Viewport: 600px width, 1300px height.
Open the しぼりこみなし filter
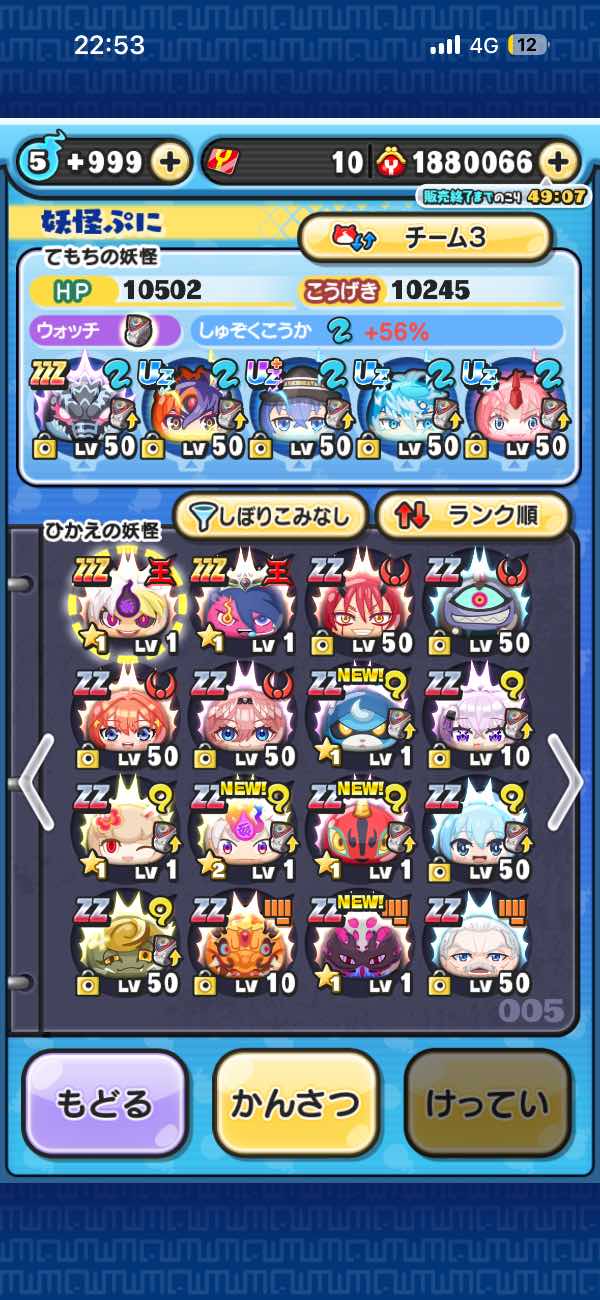pos(270,516)
